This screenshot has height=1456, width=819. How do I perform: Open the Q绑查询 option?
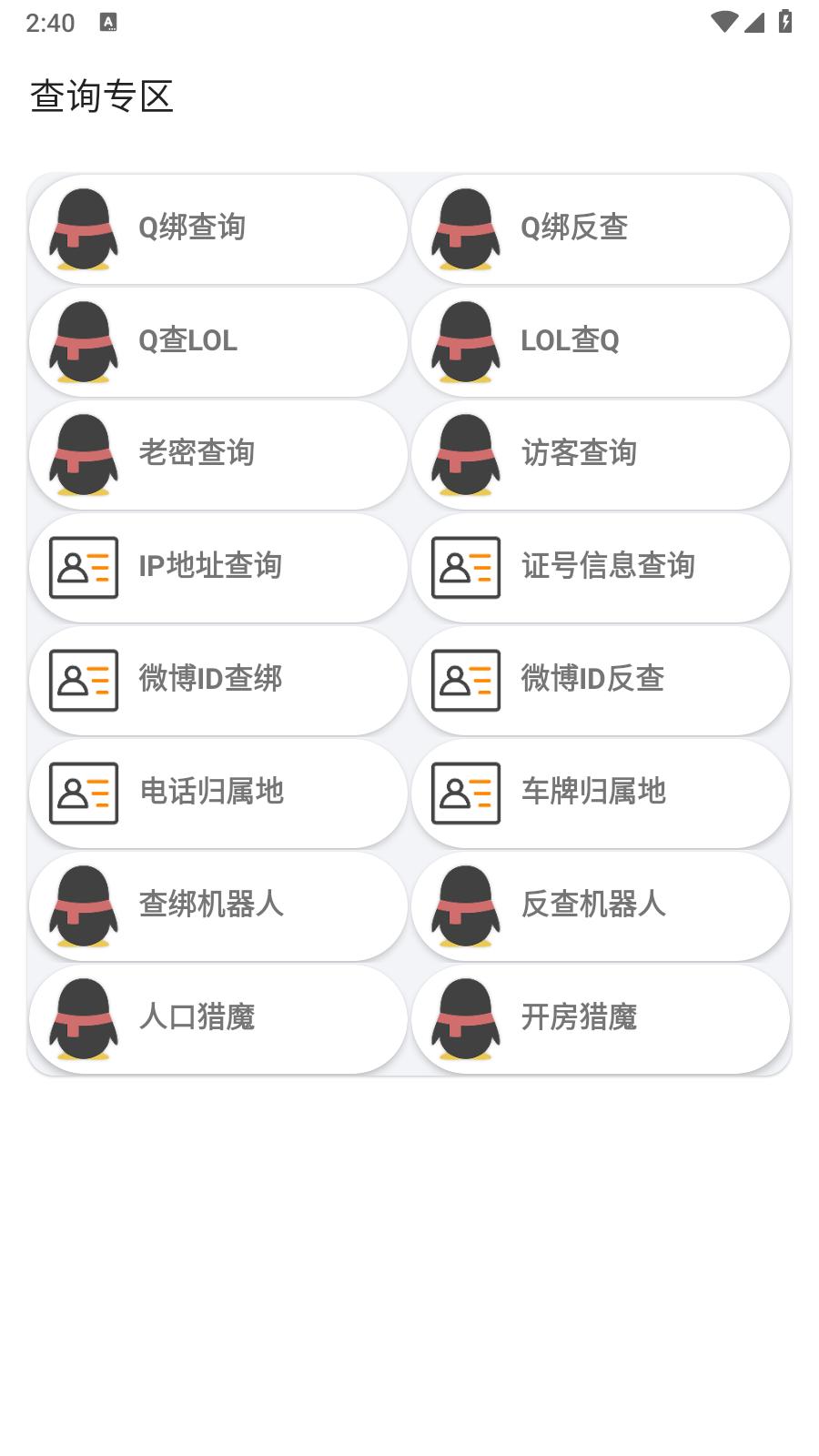(218, 228)
